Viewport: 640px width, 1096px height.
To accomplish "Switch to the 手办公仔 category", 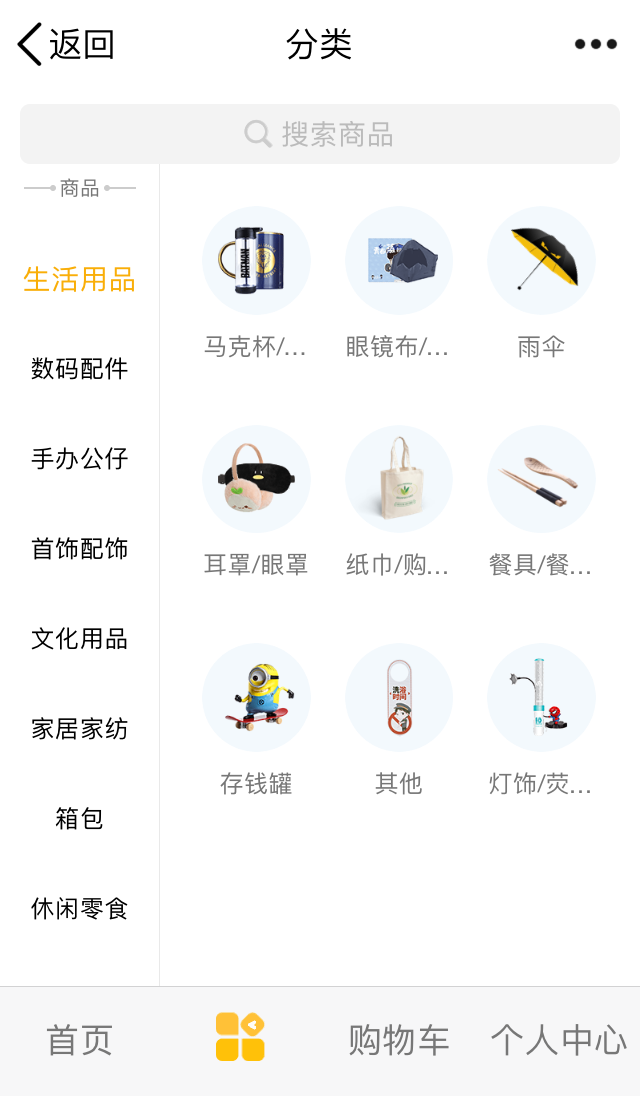I will pos(80,459).
